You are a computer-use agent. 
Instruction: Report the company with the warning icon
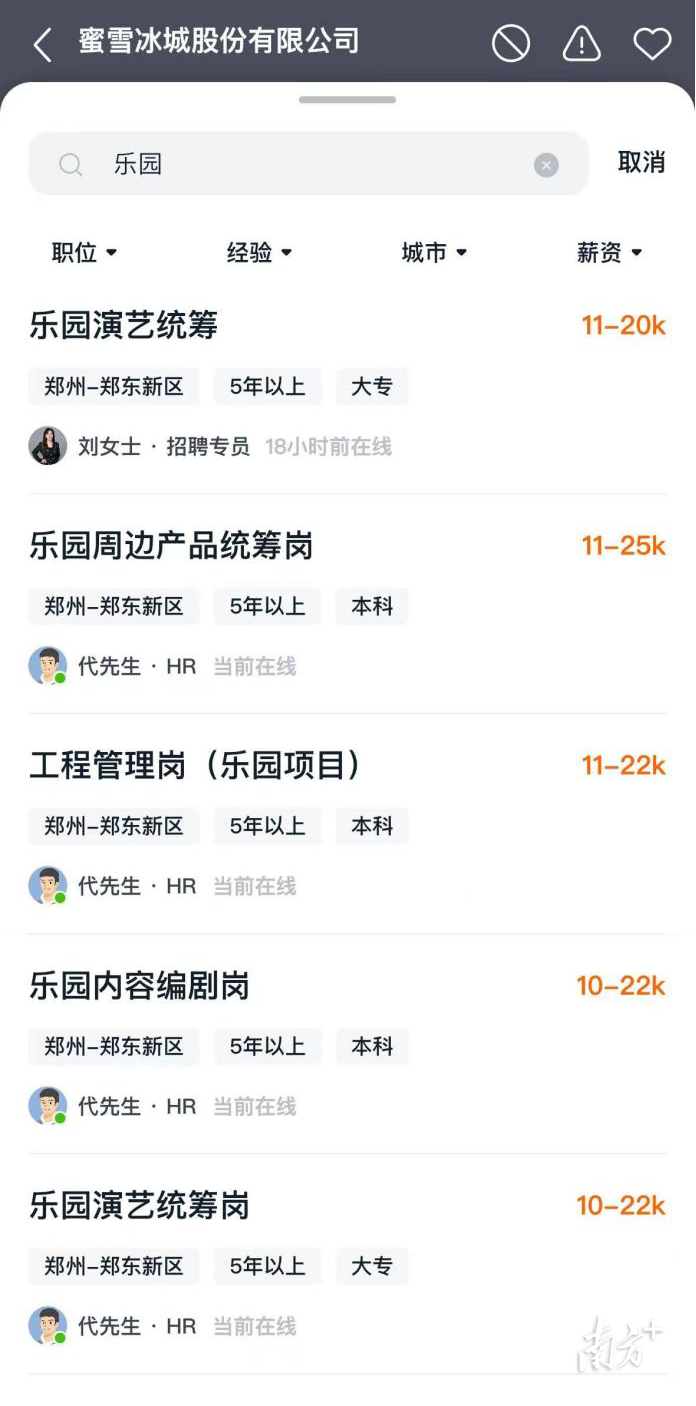582,44
